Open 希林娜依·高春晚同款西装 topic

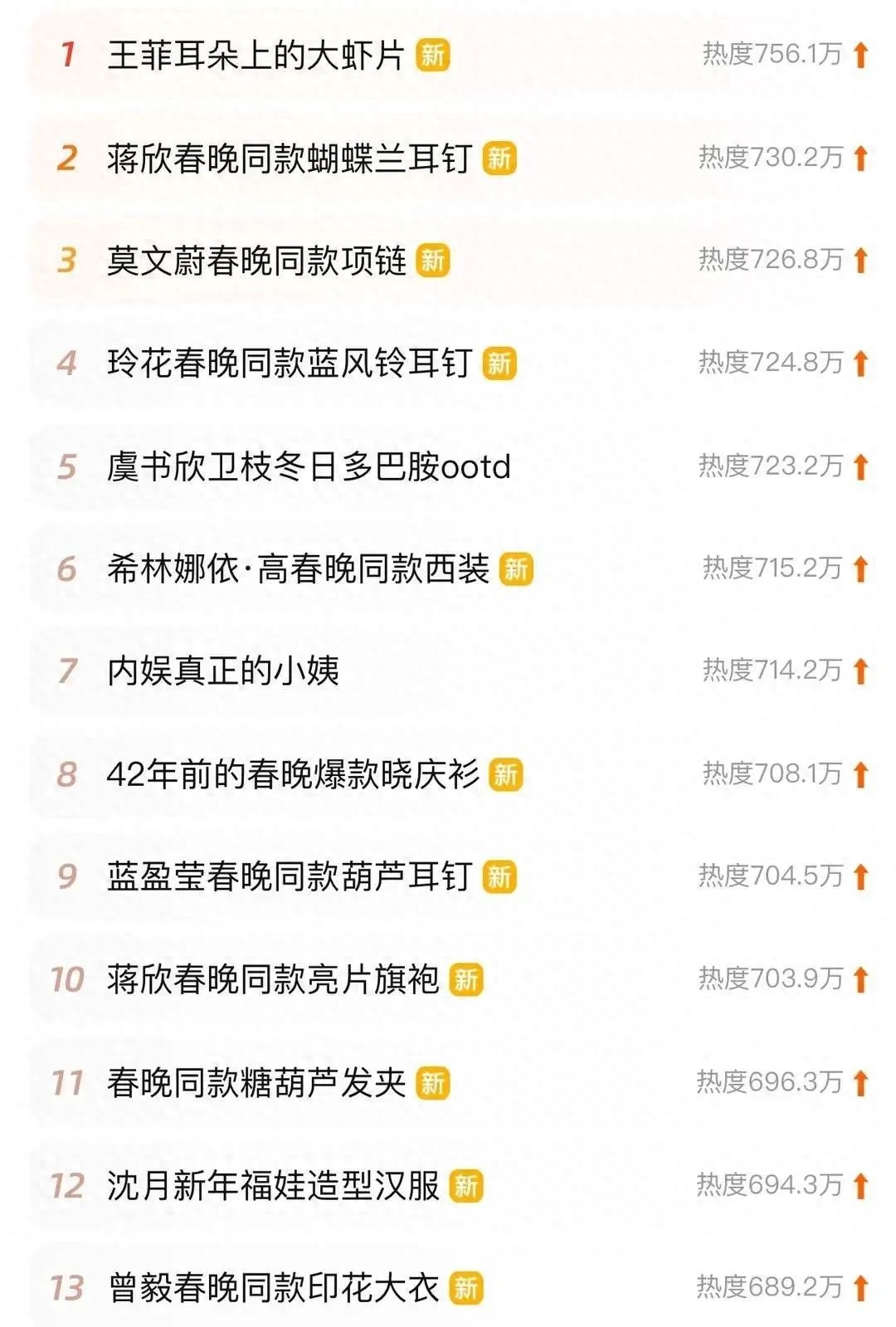297,569
